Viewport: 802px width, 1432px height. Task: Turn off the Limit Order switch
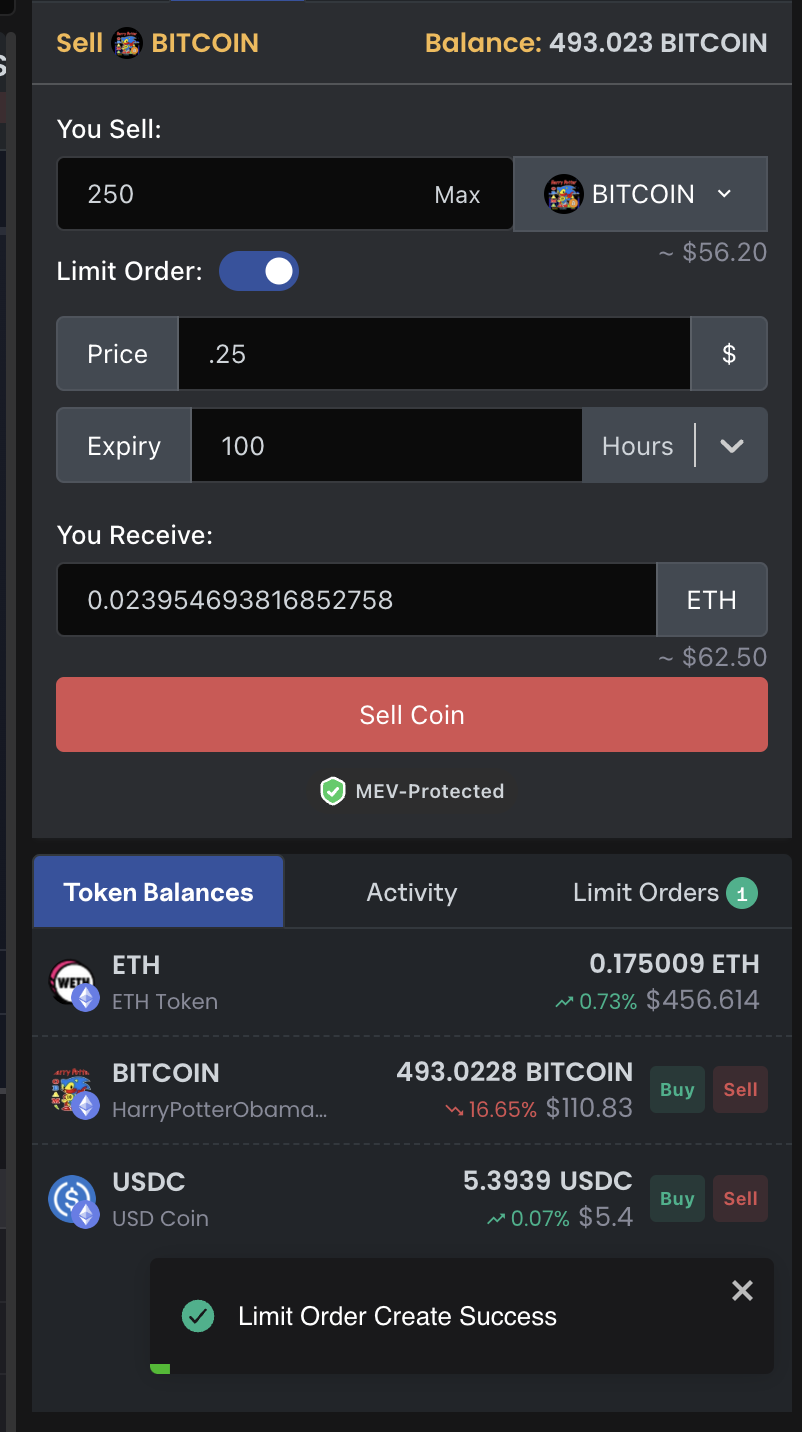click(x=259, y=271)
